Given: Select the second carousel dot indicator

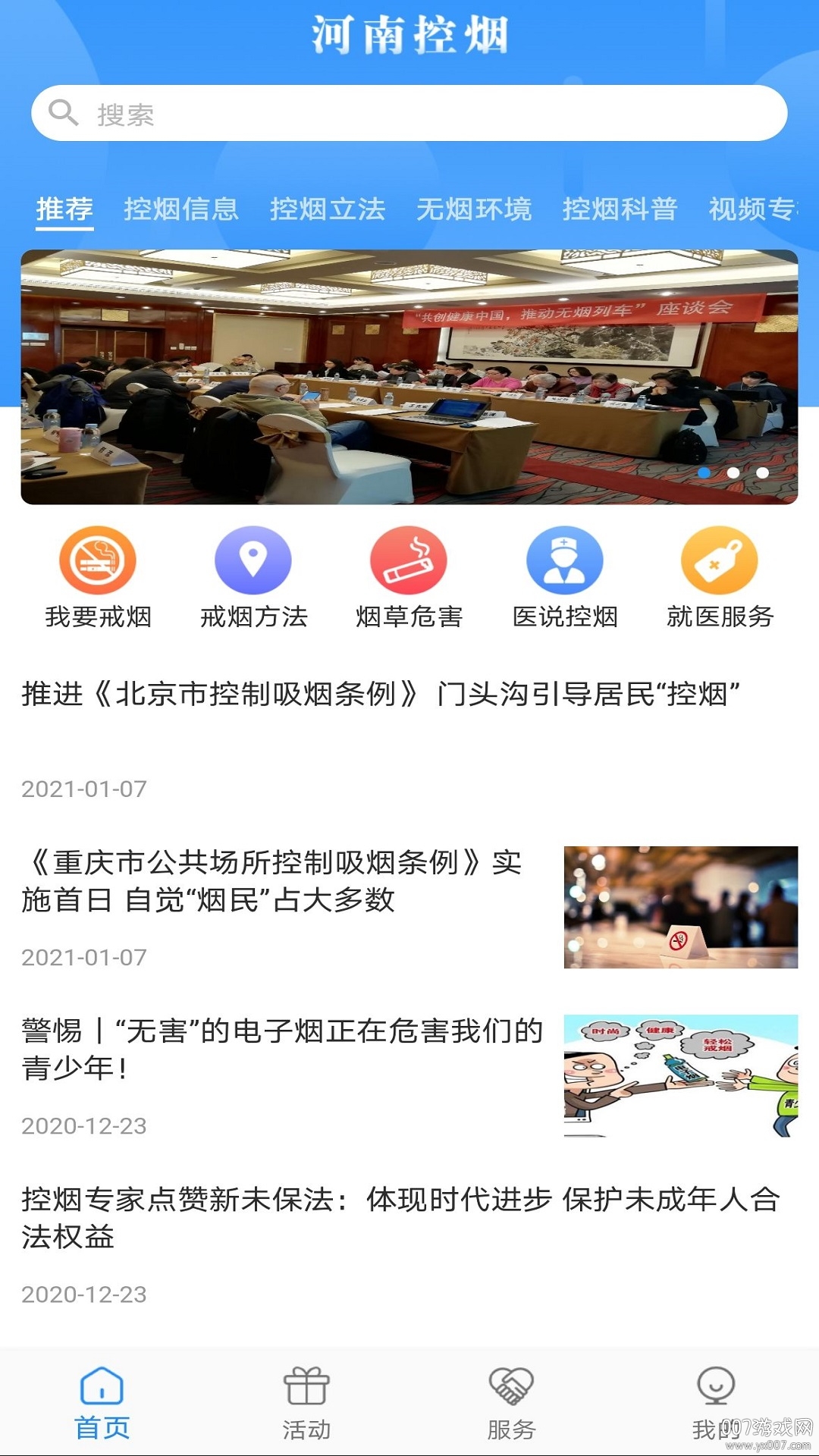Looking at the screenshot, I should coord(732,472).
